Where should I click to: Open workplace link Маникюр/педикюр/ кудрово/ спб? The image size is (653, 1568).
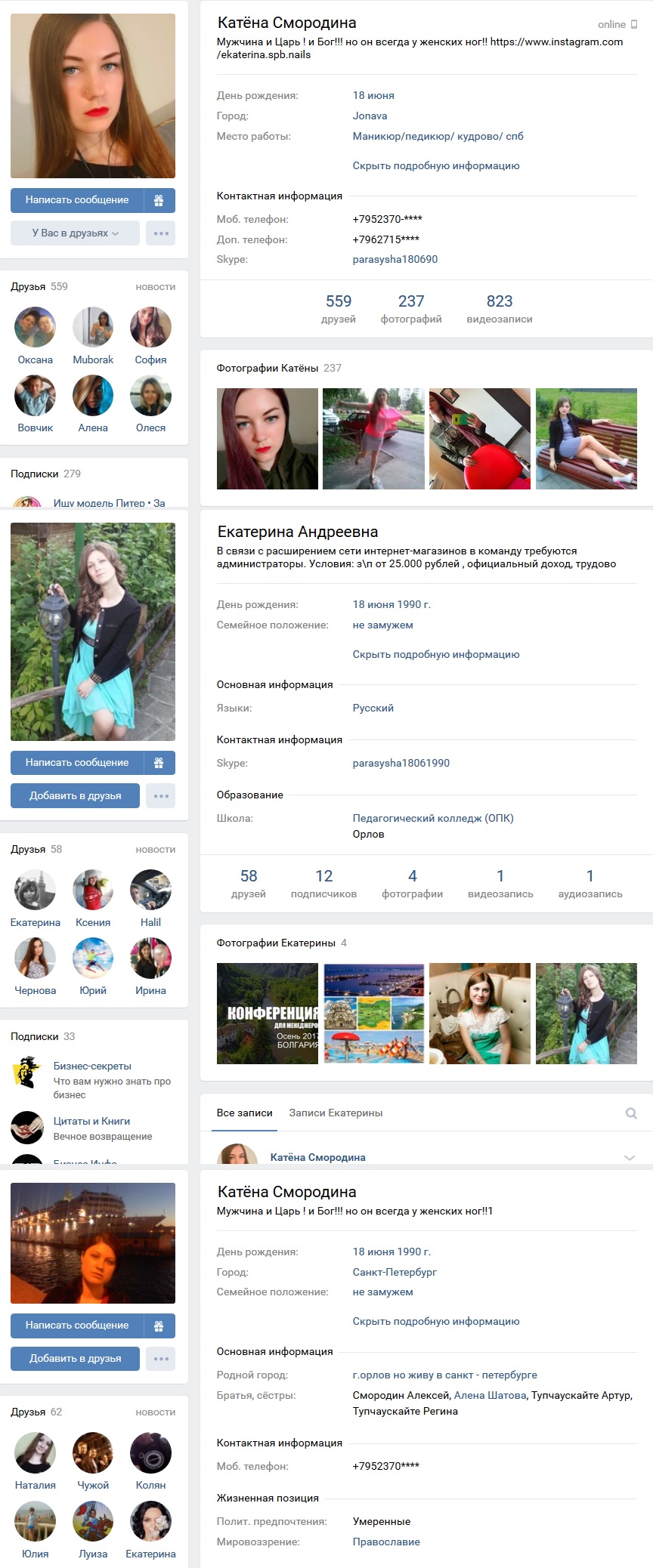coord(438,136)
